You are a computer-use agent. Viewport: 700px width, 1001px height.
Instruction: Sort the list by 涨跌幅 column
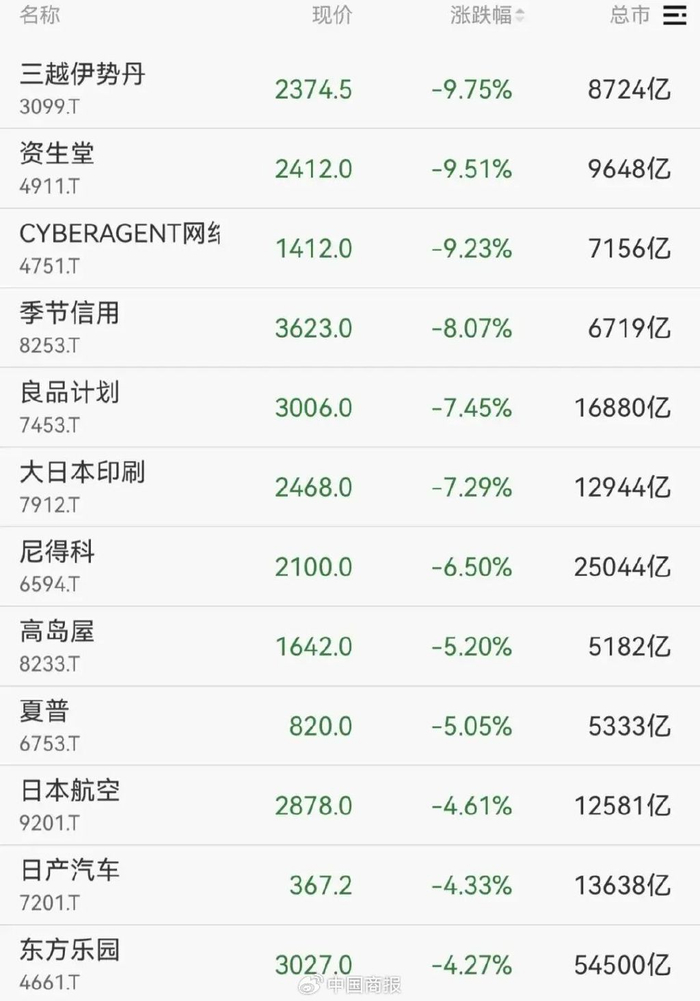[487, 15]
